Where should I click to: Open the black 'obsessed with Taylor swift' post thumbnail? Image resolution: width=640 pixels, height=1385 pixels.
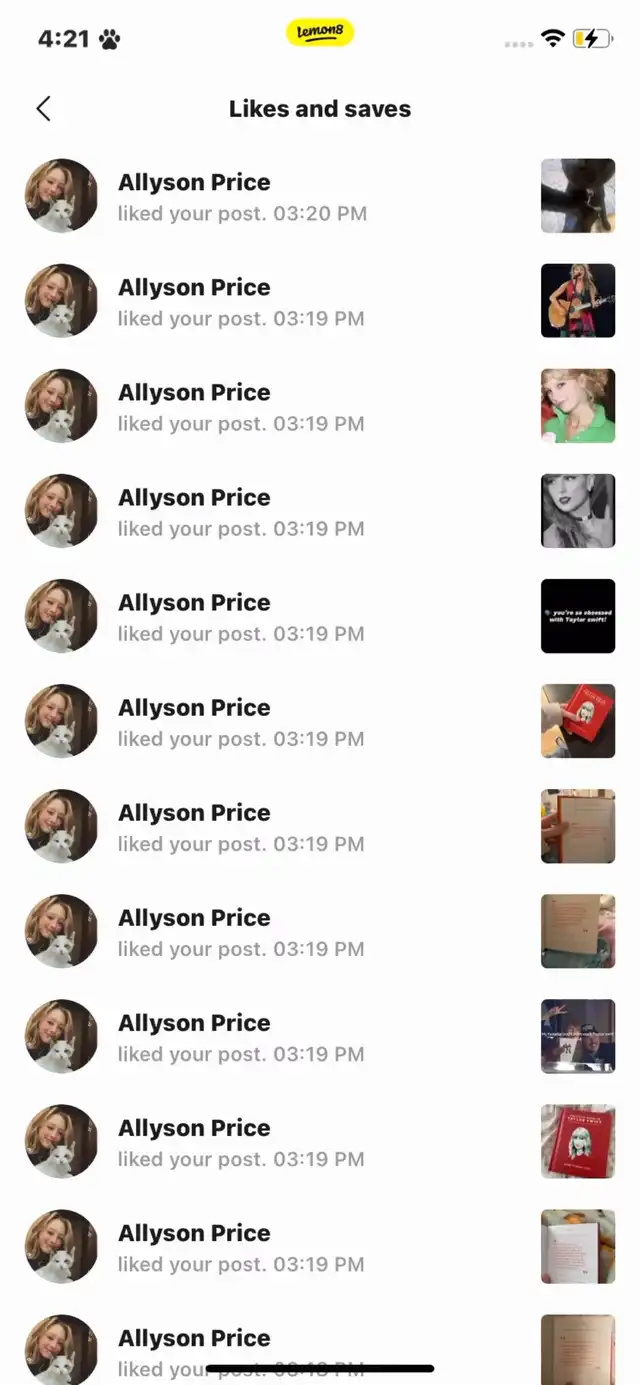tap(578, 616)
